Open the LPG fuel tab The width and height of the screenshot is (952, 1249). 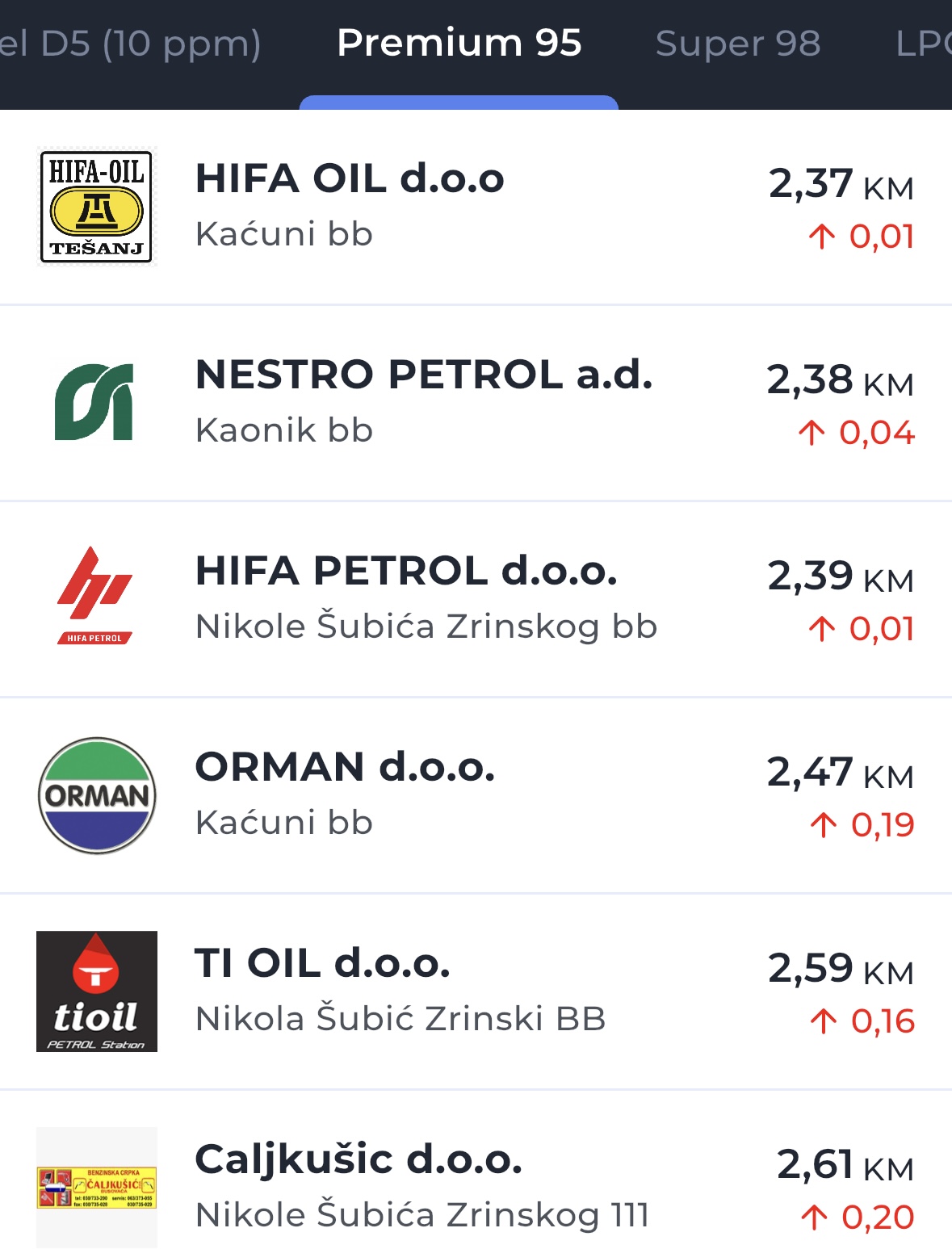[x=925, y=44]
